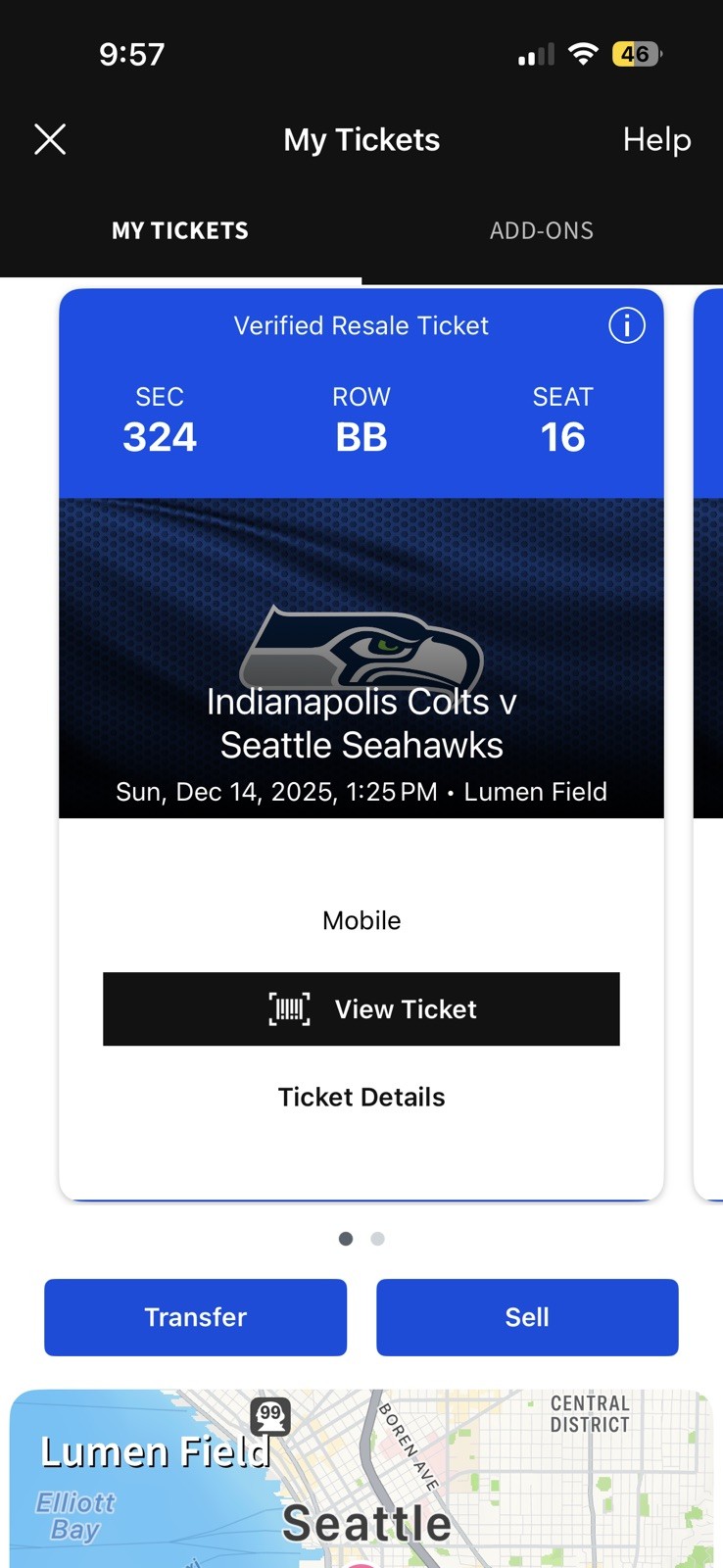Open Ticket Details
Image resolution: width=723 pixels, height=1568 pixels.
[x=361, y=1097]
